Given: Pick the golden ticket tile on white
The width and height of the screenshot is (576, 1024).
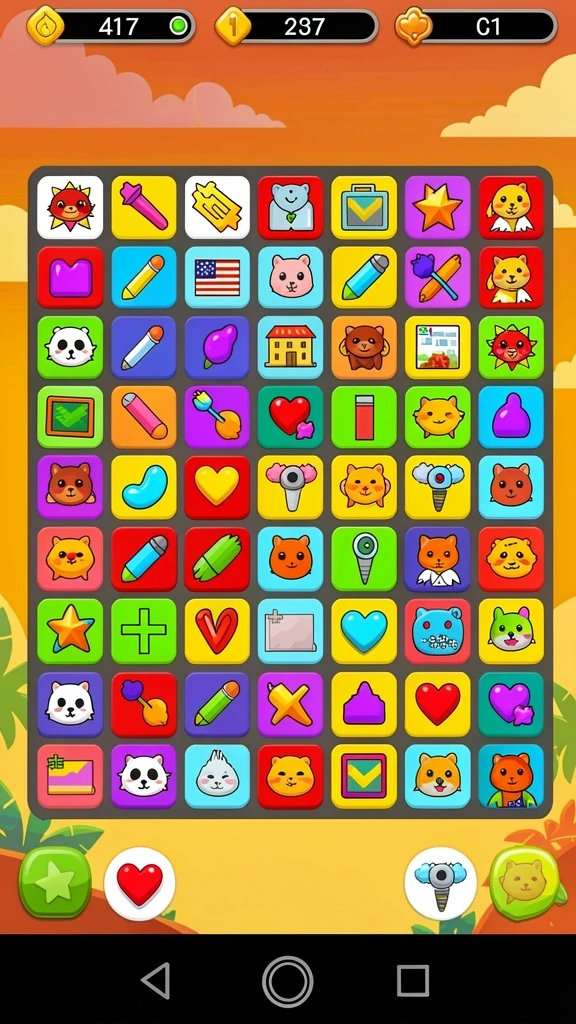Looking at the screenshot, I should tap(217, 207).
